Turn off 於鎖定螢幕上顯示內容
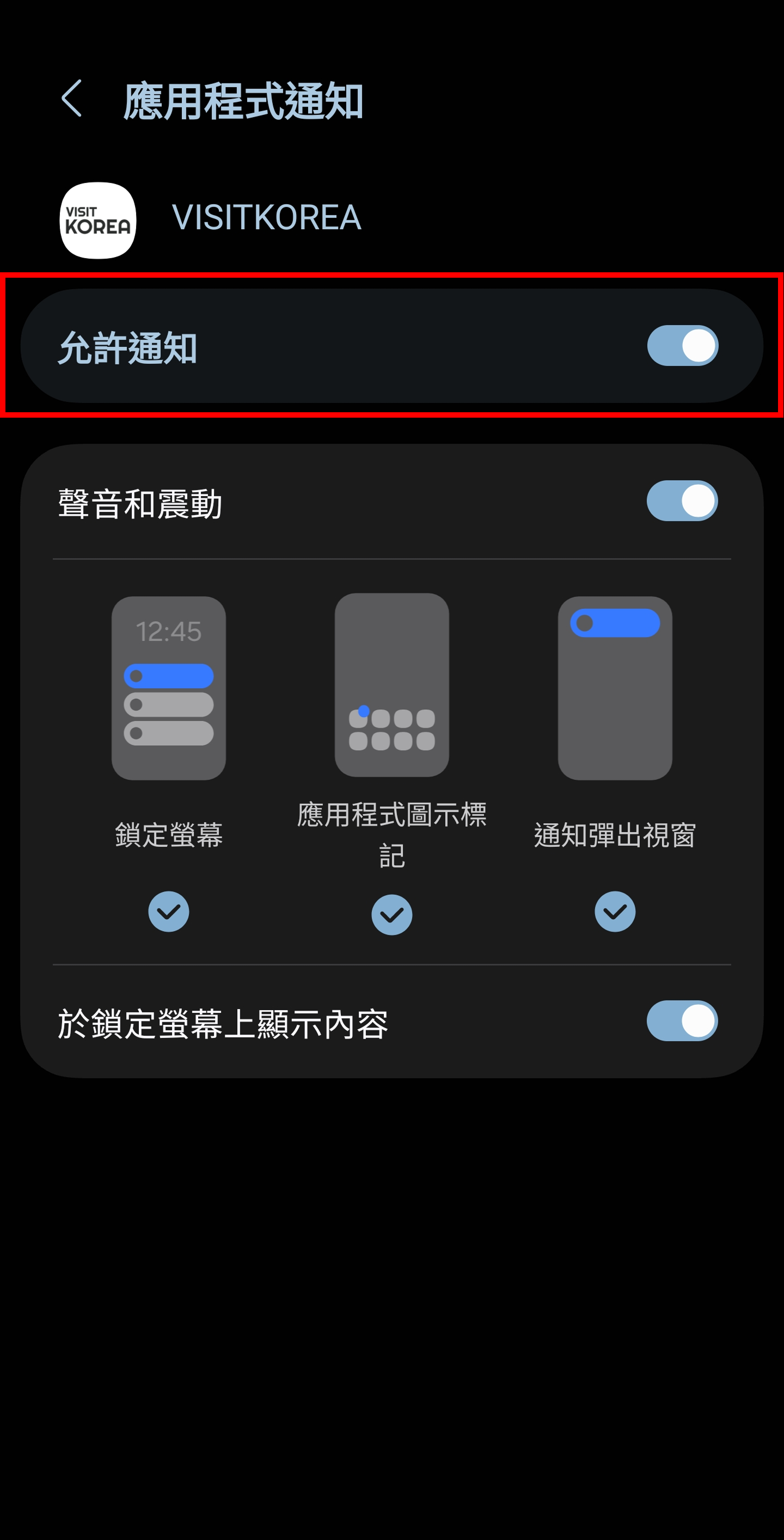Viewport: 784px width, 1540px height. click(683, 1022)
